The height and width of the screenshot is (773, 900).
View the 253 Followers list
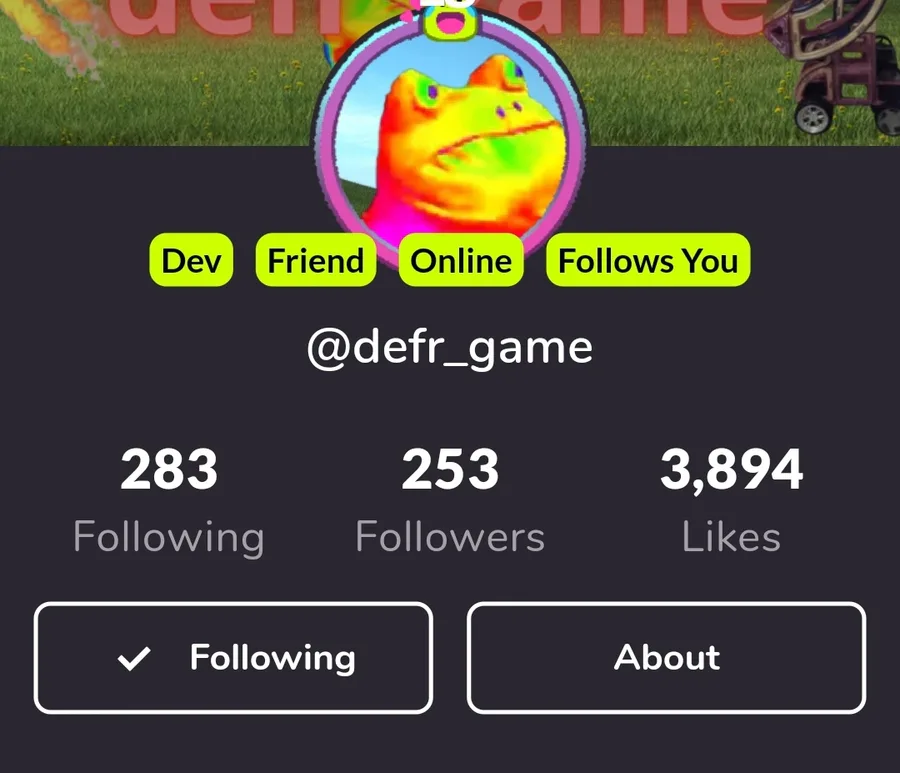coord(450,502)
